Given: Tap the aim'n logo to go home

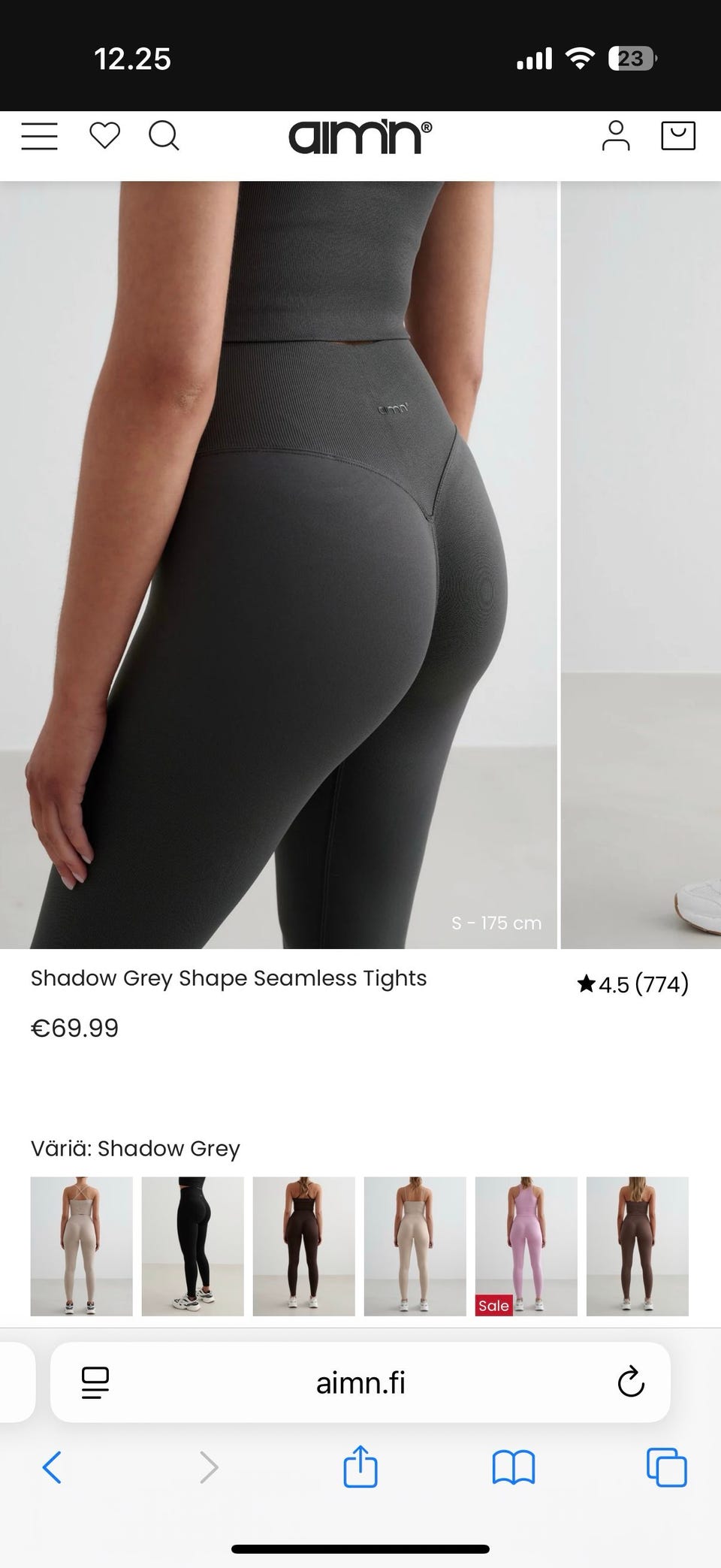Looking at the screenshot, I should click(x=360, y=137).
